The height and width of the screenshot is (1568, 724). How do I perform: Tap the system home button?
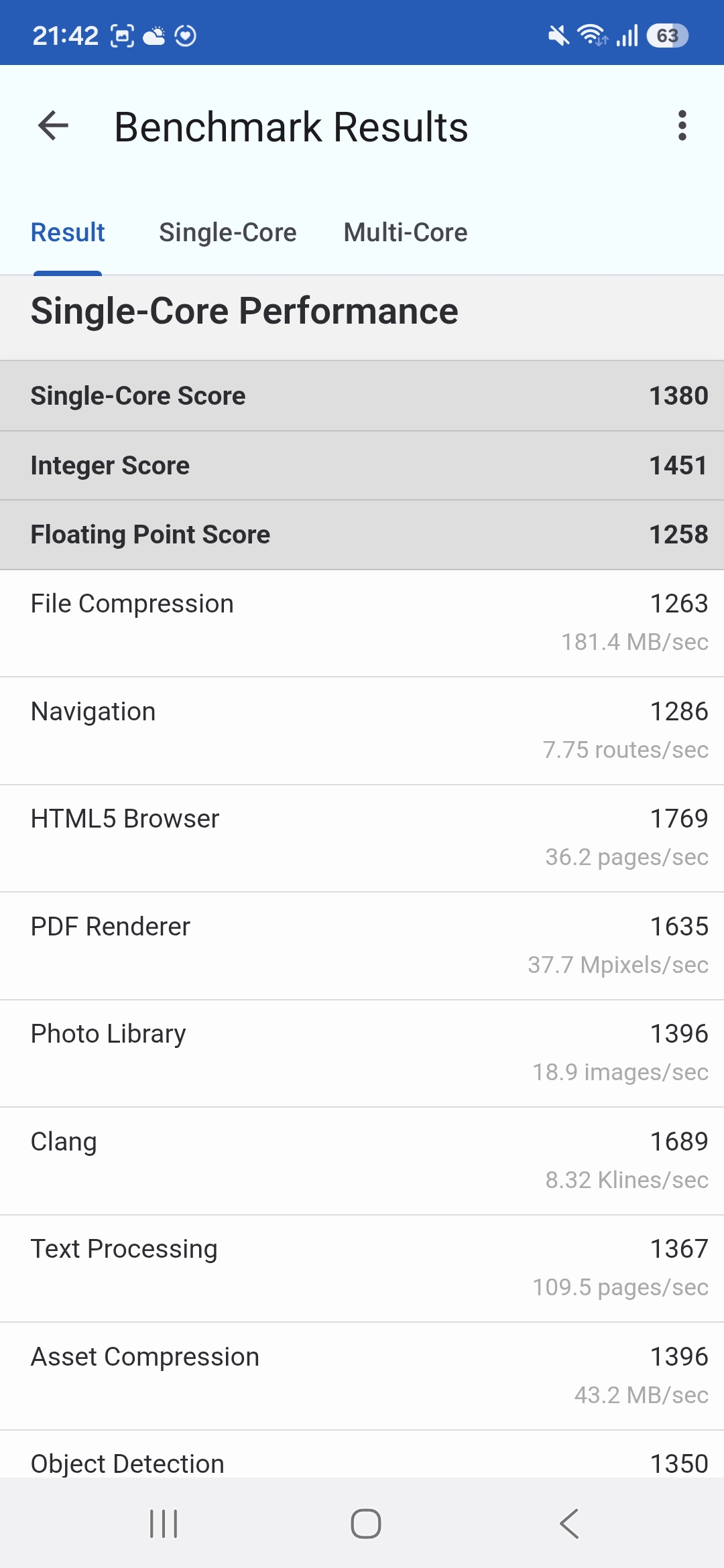click(x=365, y=1524)
